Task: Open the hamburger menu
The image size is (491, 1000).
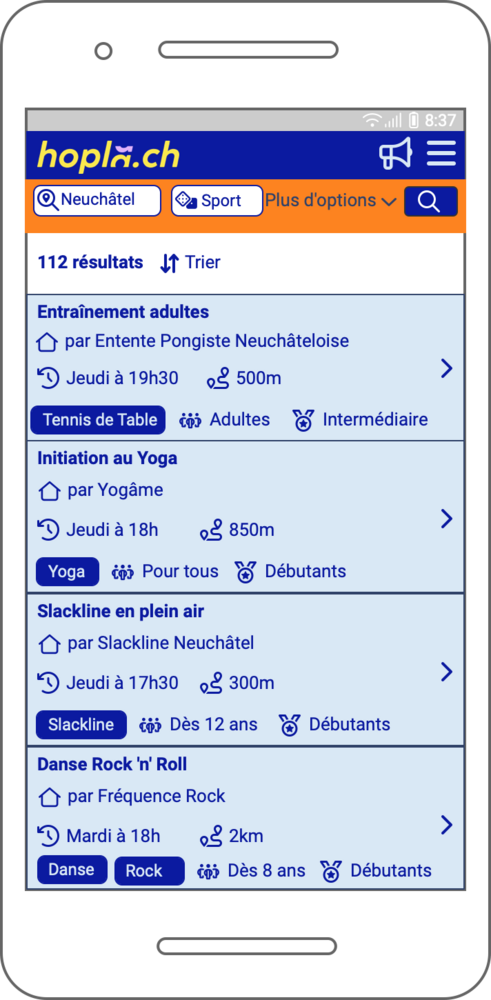Action: pos(441,154)
